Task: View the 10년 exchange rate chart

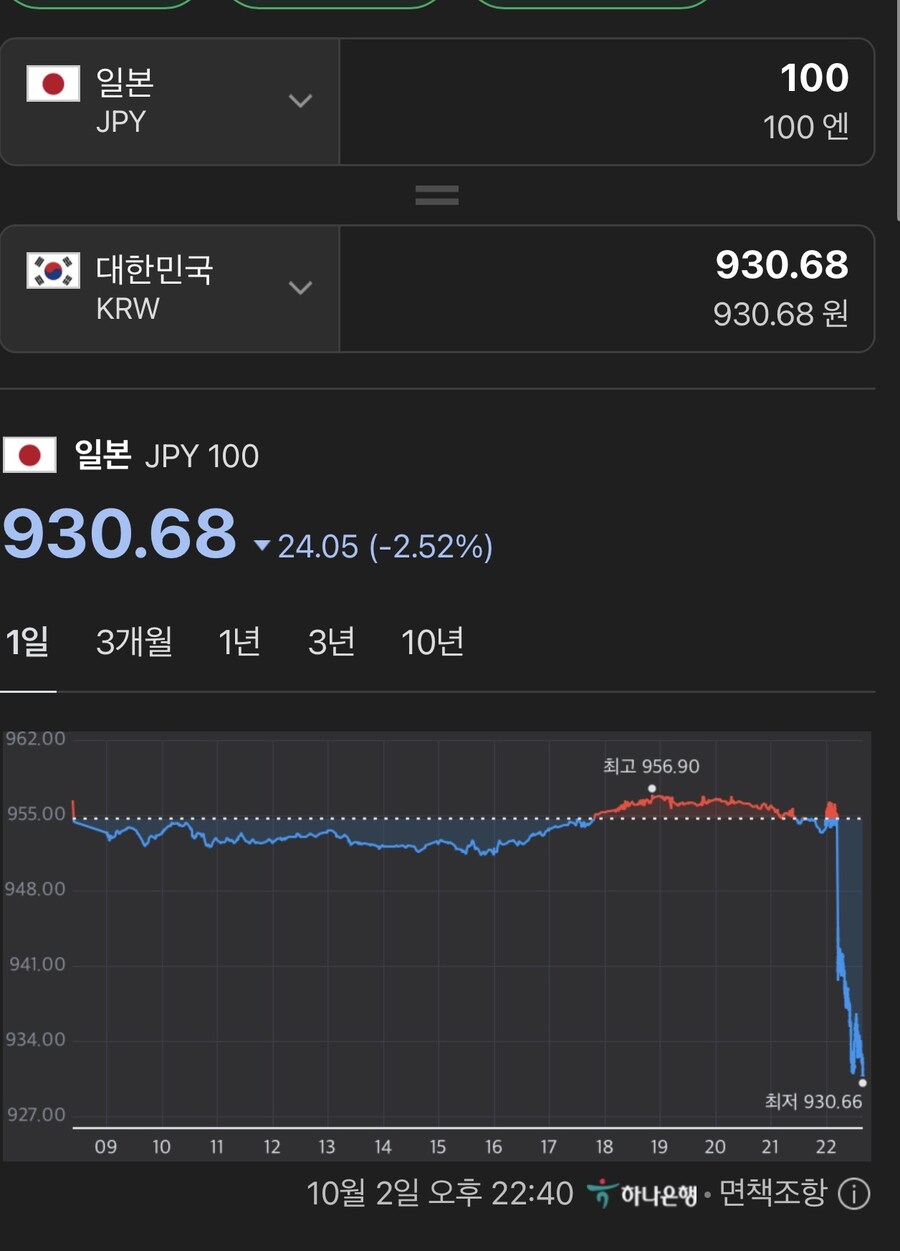Action: click(x=432, y=642)
